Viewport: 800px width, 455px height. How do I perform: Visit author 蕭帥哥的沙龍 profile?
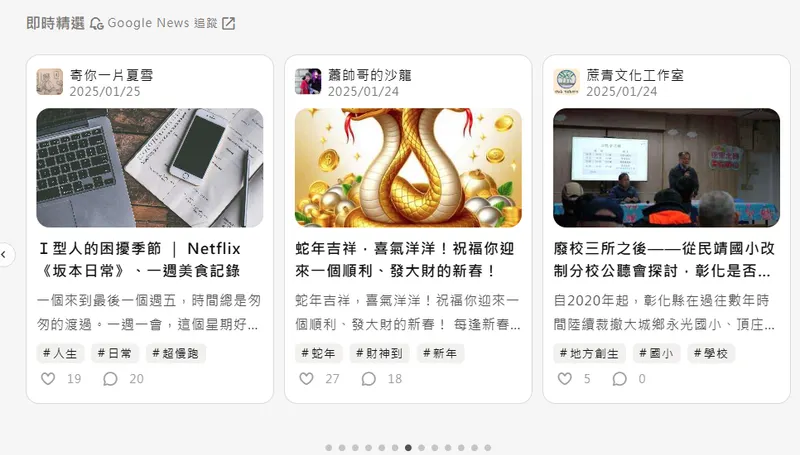click(x=369, y=75)
